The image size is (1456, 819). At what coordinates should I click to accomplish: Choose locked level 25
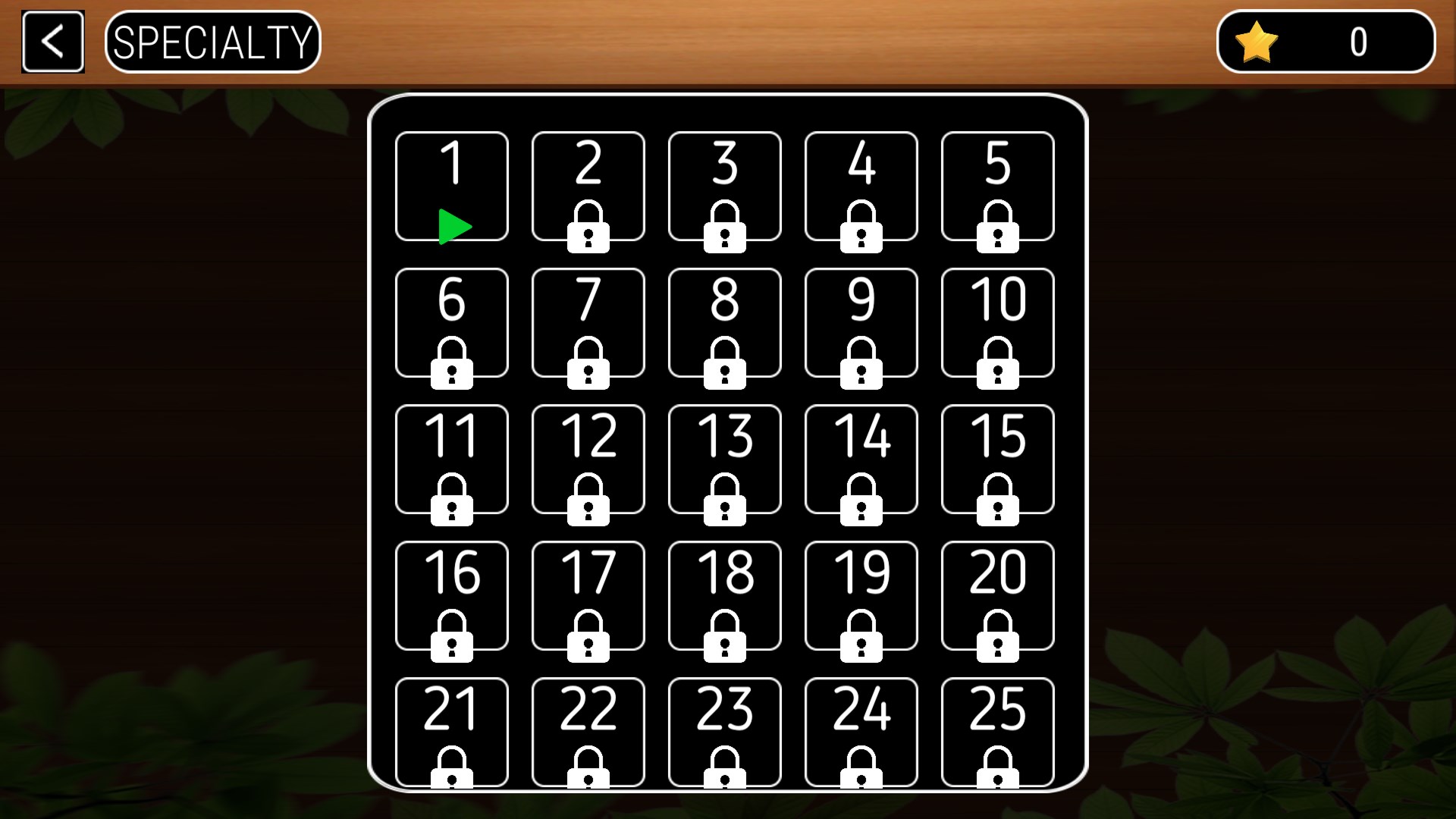(998, 731)
